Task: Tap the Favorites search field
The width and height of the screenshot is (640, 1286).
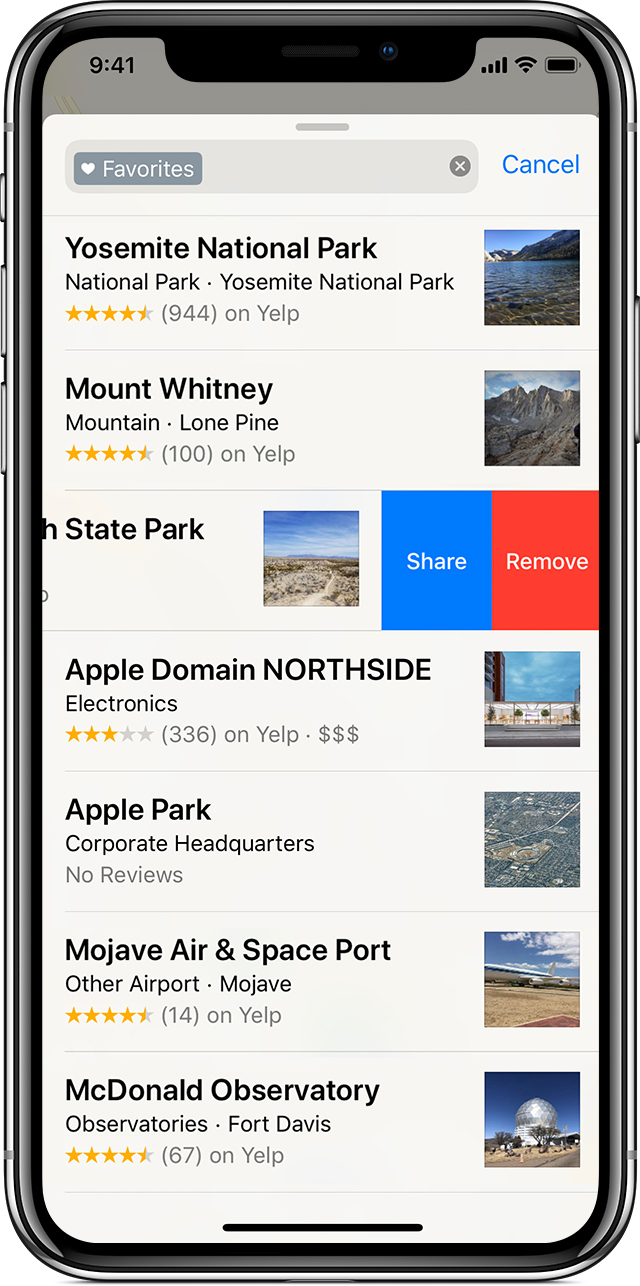Action: click(271, 166)
